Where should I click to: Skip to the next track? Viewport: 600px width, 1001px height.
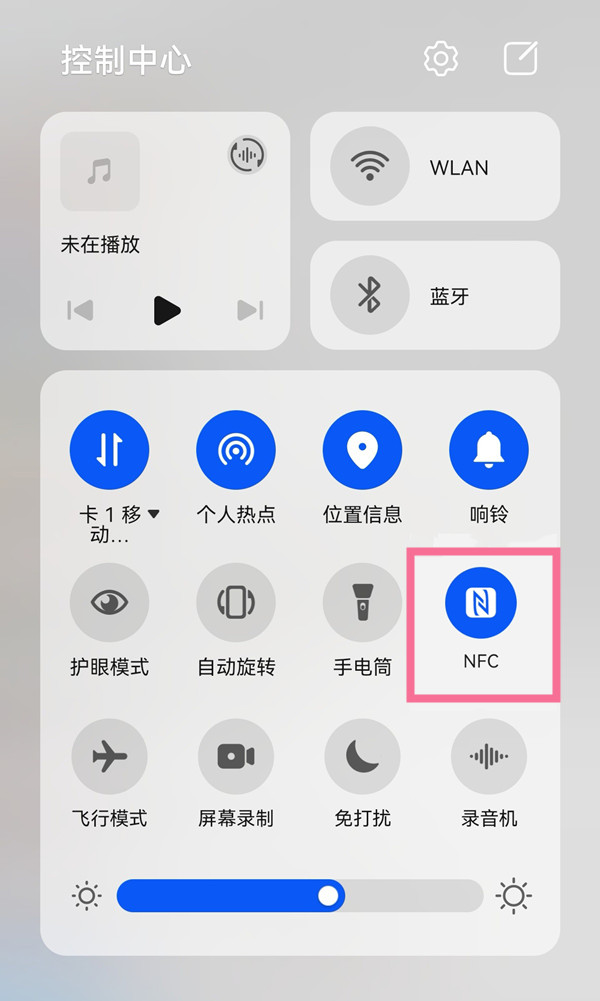(x=250, y=310)
